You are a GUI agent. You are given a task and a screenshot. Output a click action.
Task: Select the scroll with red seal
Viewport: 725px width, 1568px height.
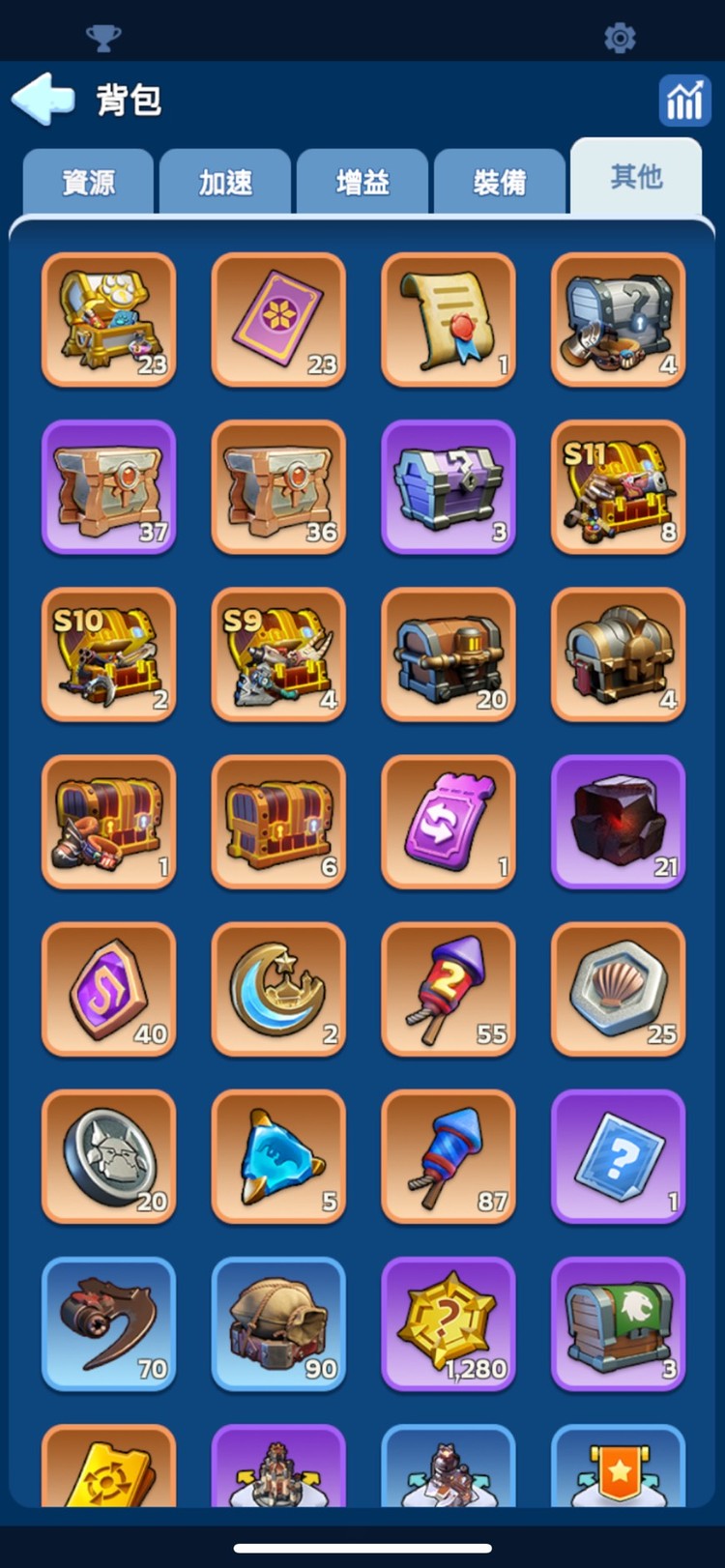coord(448,319)
